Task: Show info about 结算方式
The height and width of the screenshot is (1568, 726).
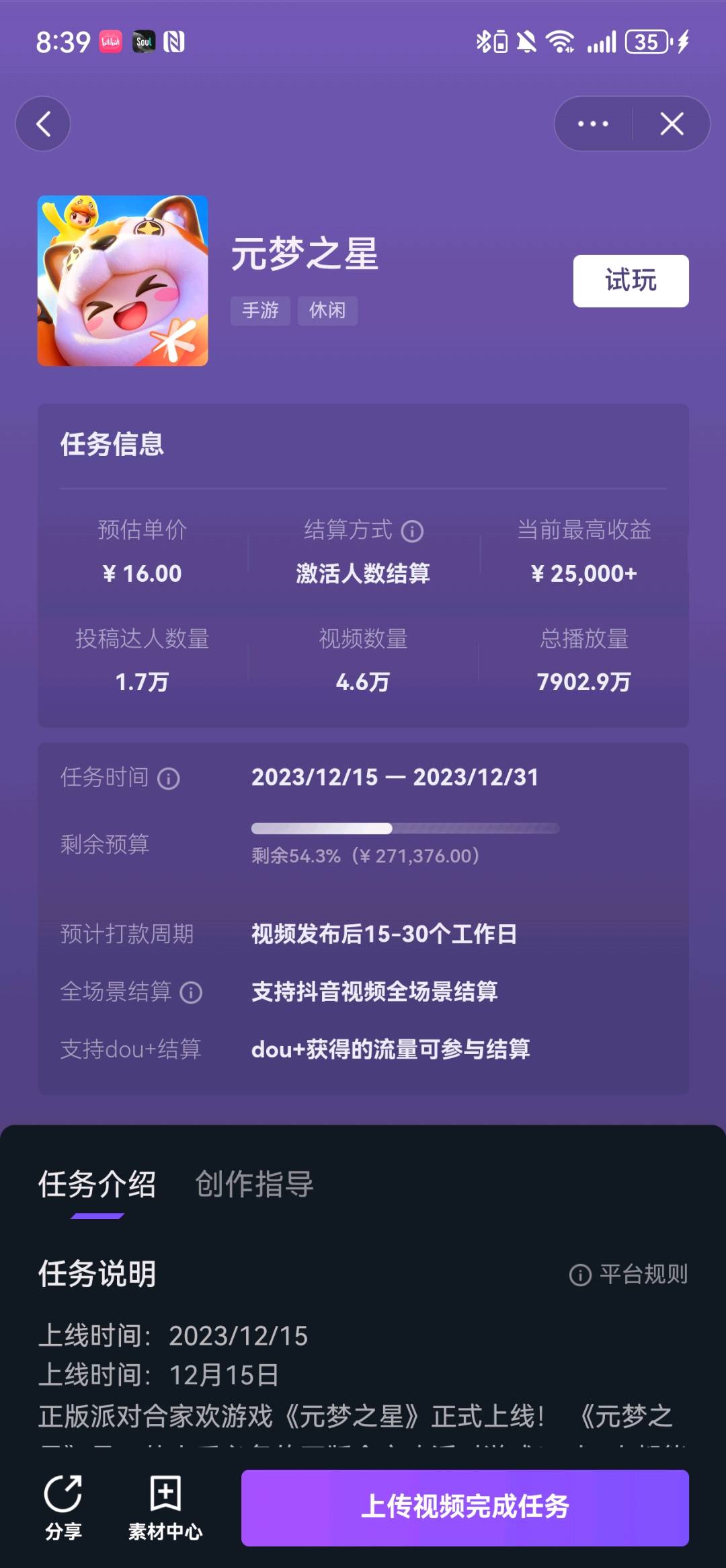Action: (412, 531)
